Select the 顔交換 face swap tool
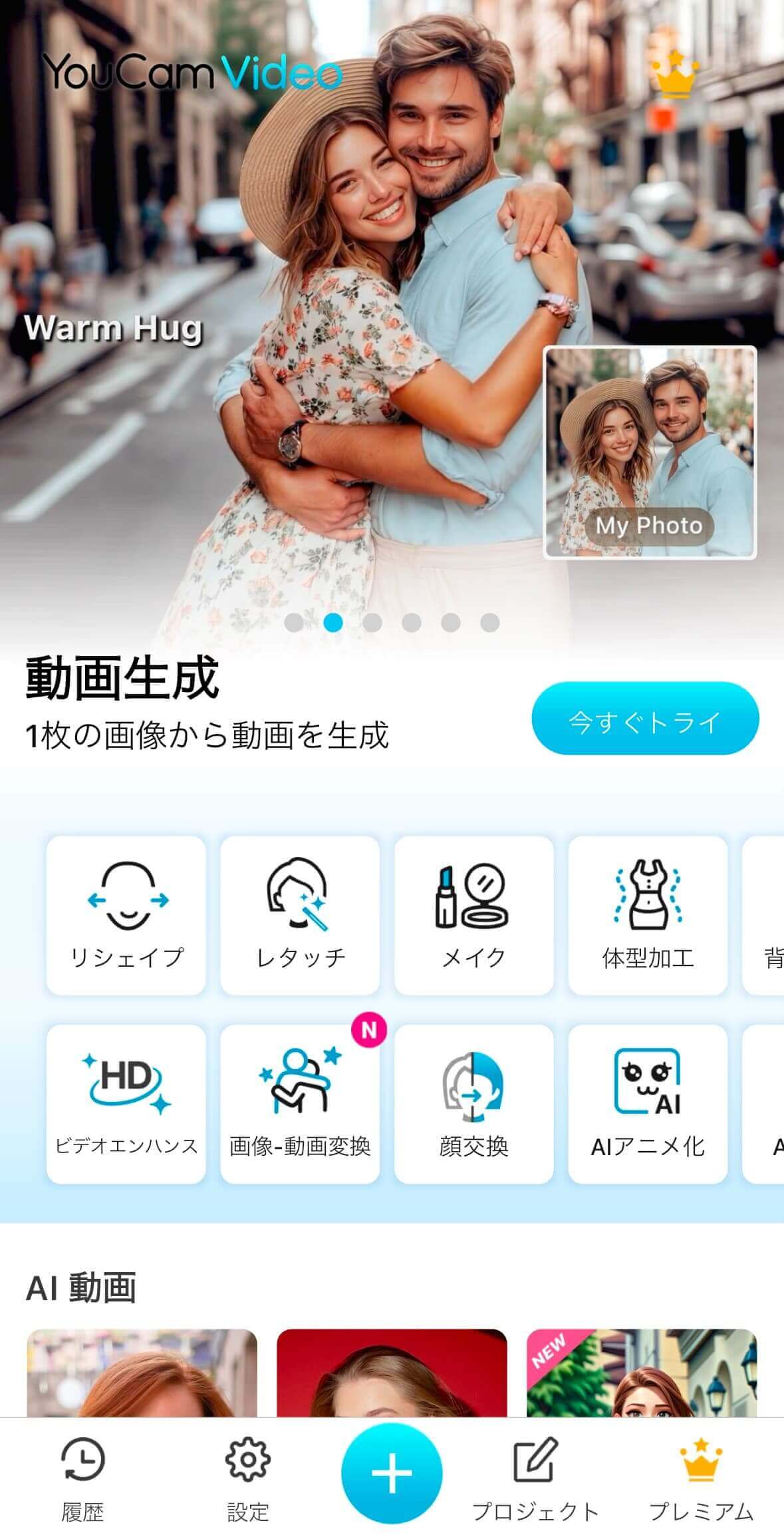 pos(474,1105)
